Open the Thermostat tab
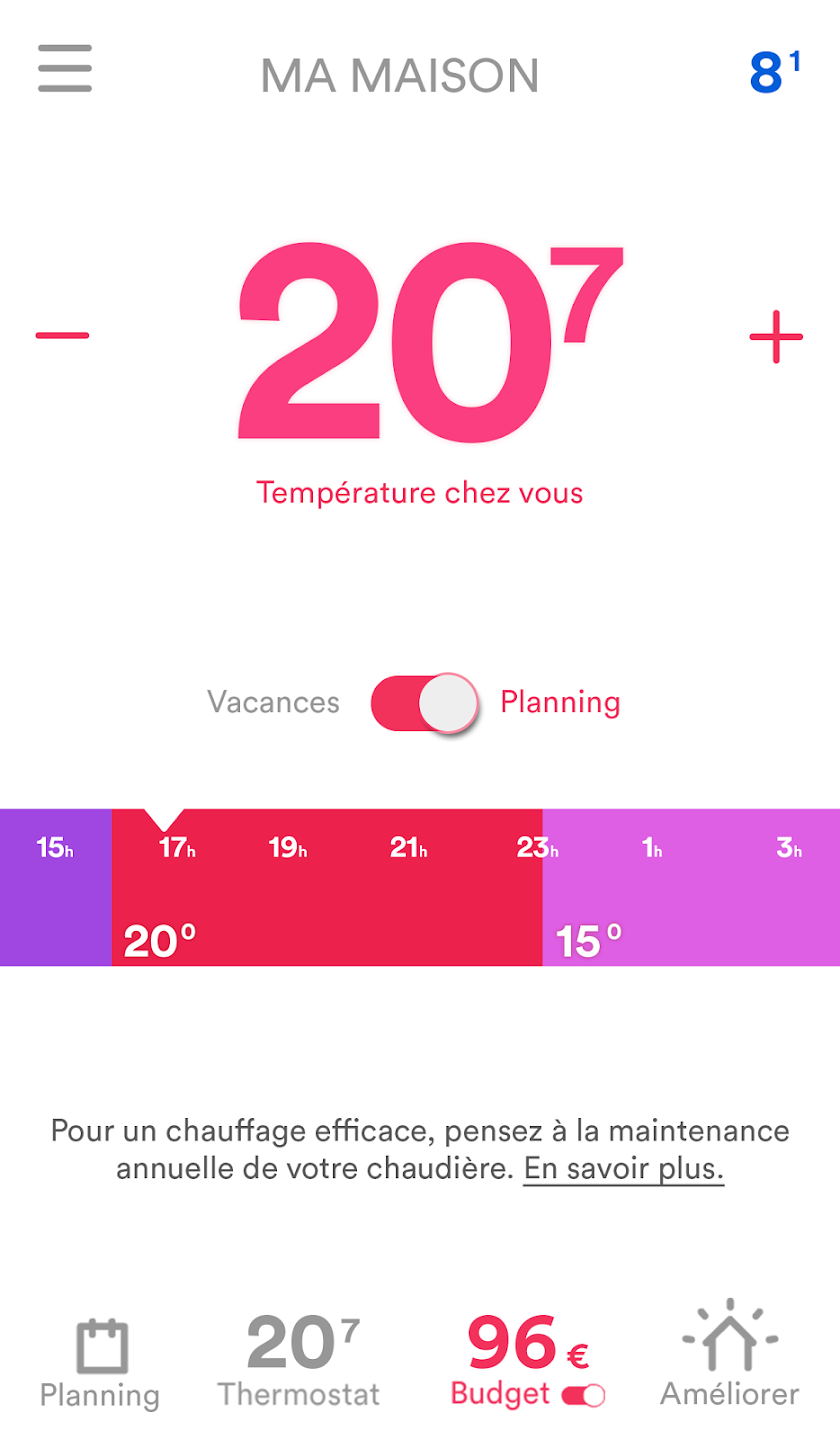Screen dimensions: 840x1439 (x=300, y=1362)
